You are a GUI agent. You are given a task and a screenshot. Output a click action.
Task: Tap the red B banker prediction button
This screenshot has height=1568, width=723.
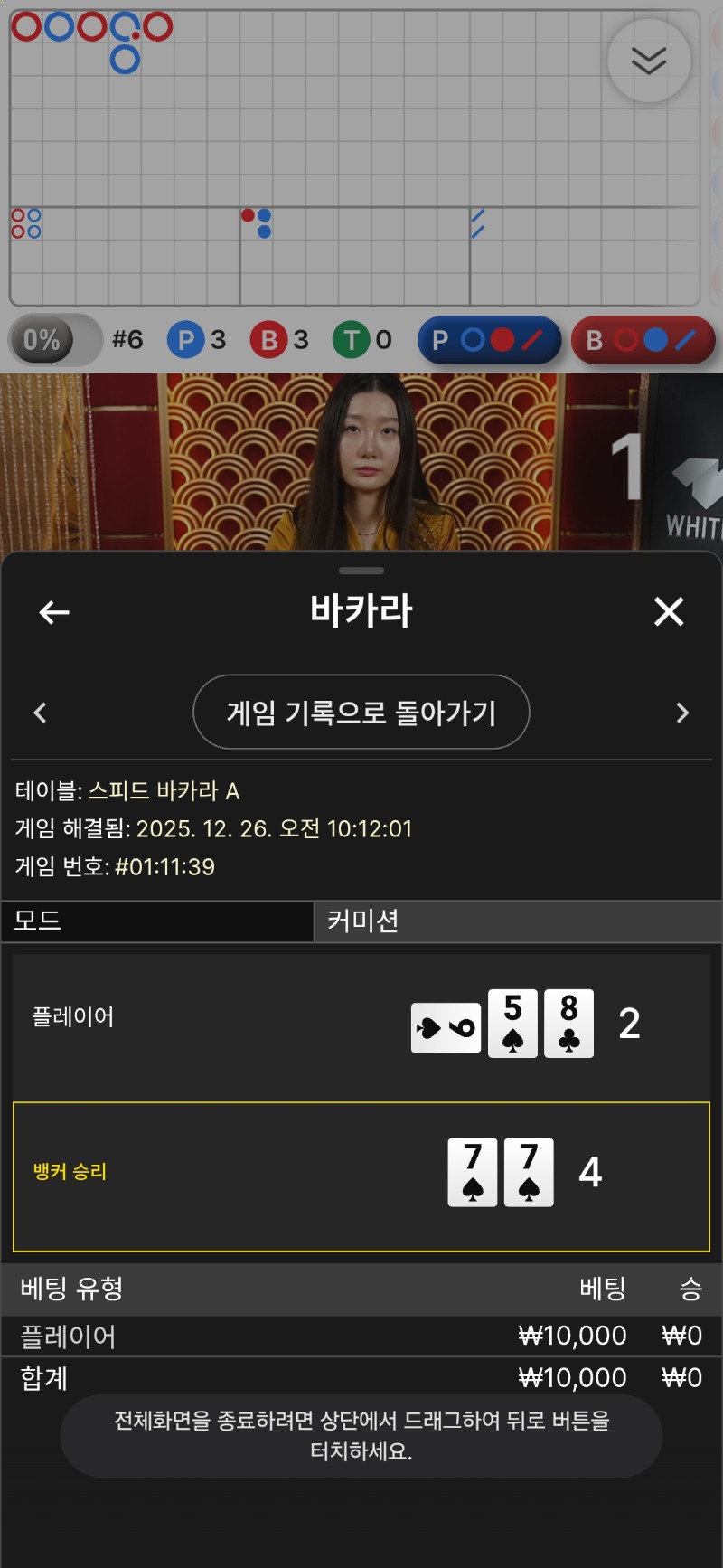point(643,340)
